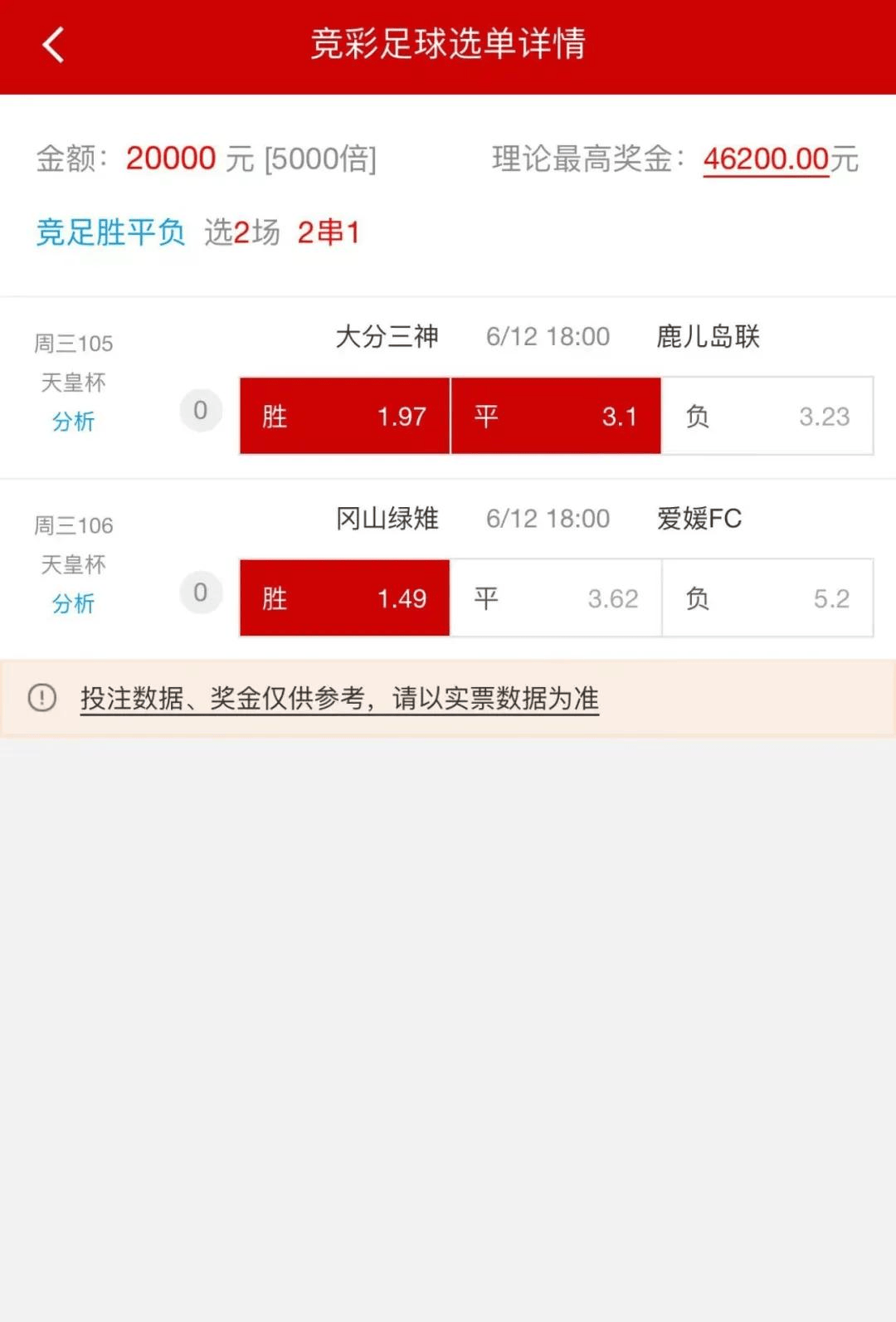This screenshot has width=896, height=1322.
Task: Select 负 3.23 odds for 鹿儿岛联
Action: [767, 417]
